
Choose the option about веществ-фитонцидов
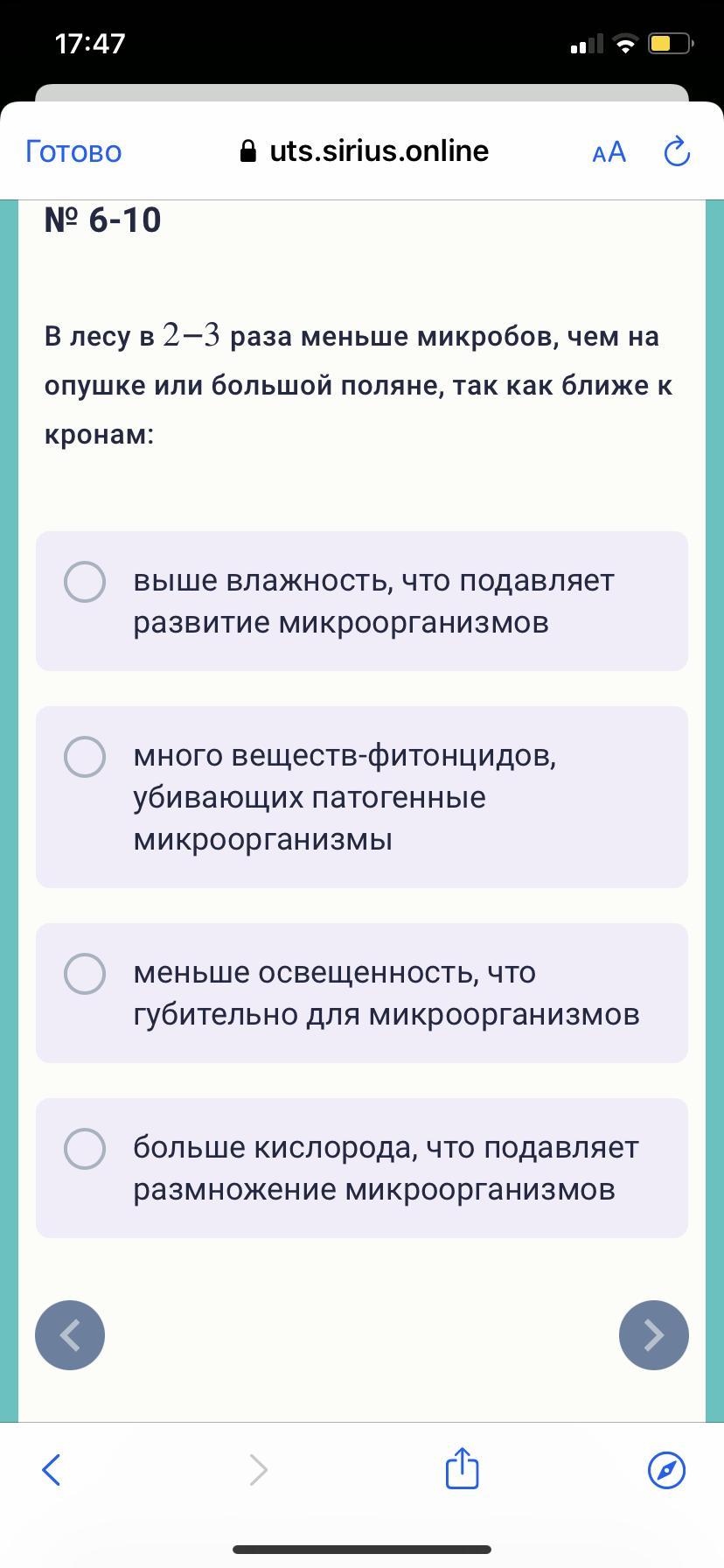coord(85,757)
